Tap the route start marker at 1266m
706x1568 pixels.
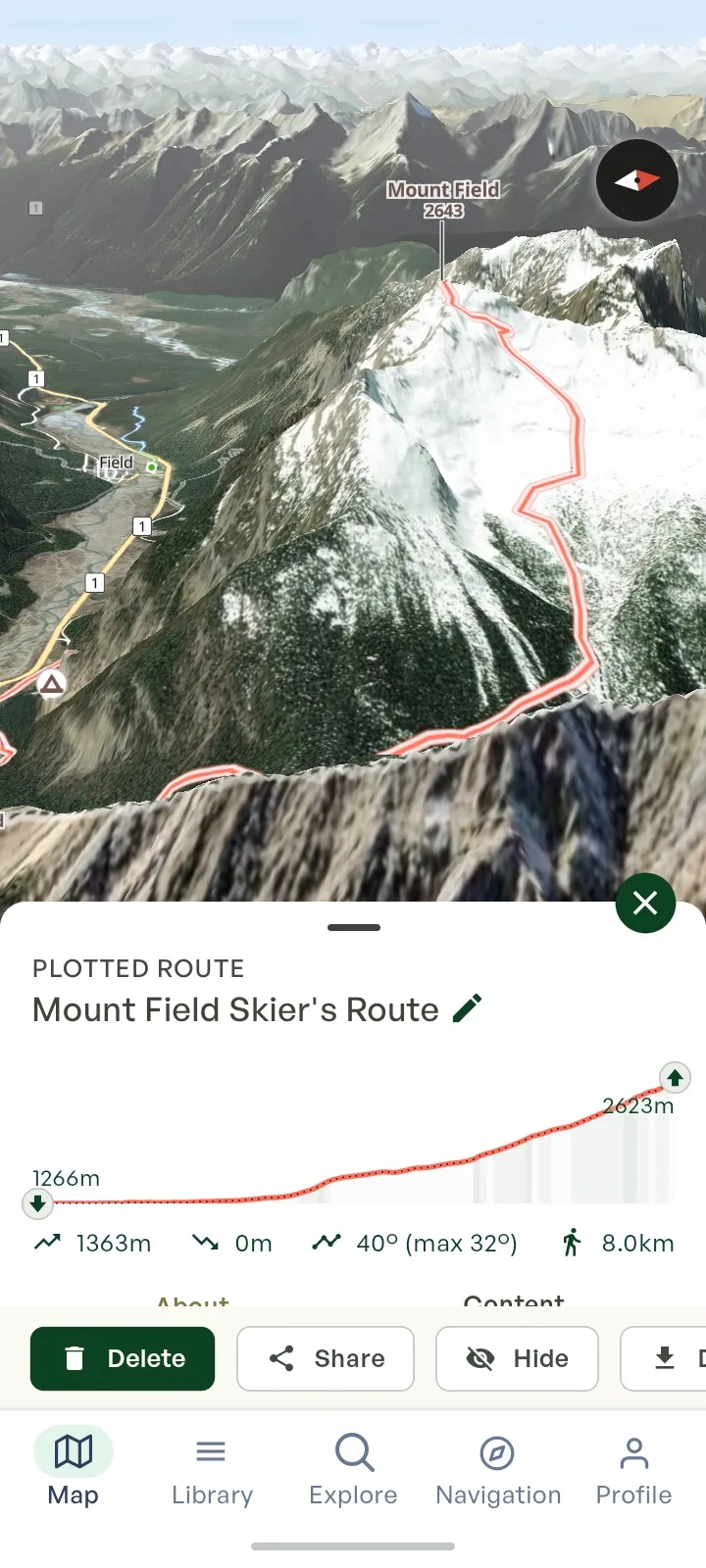[37, 1202]
